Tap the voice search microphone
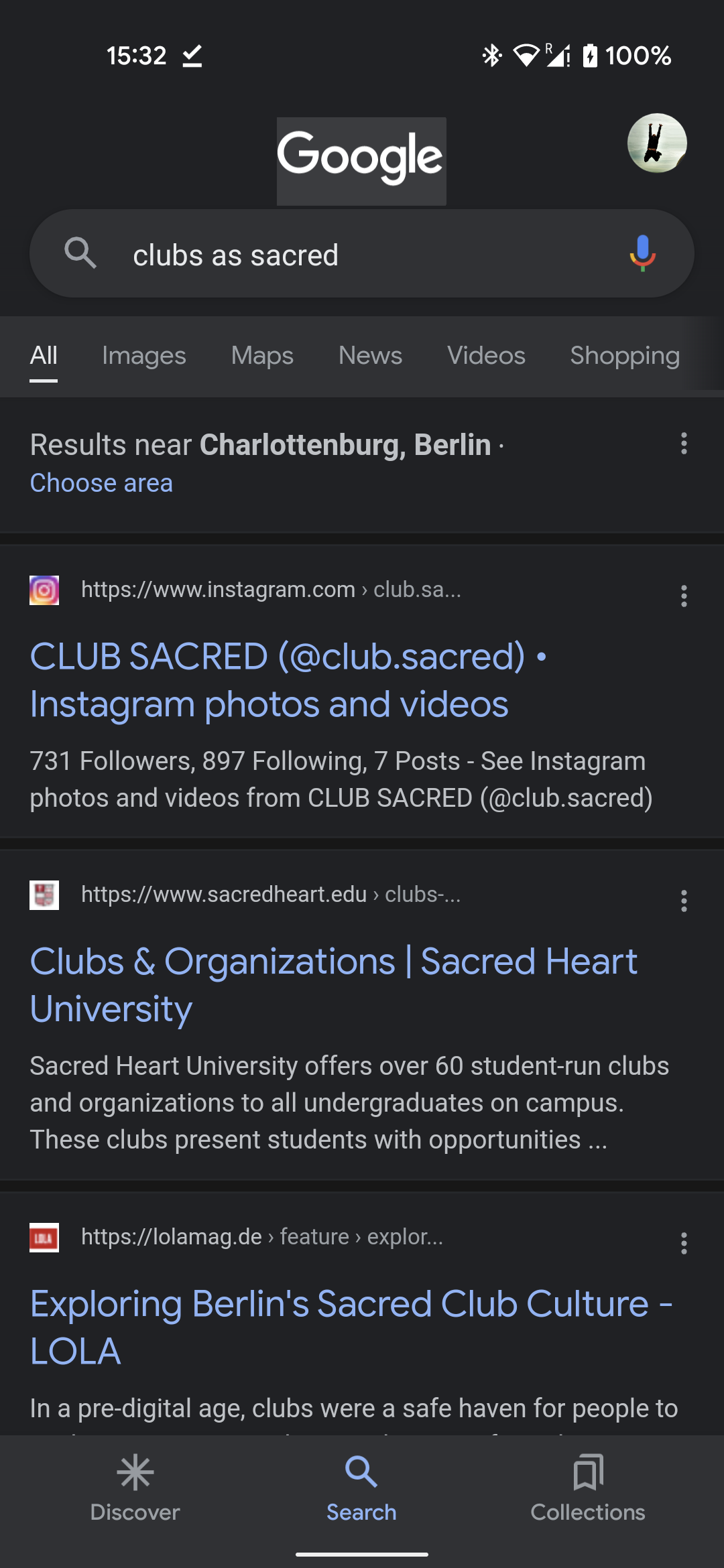The height and width of the screenshot is (1568, 724). pos(642,253)
